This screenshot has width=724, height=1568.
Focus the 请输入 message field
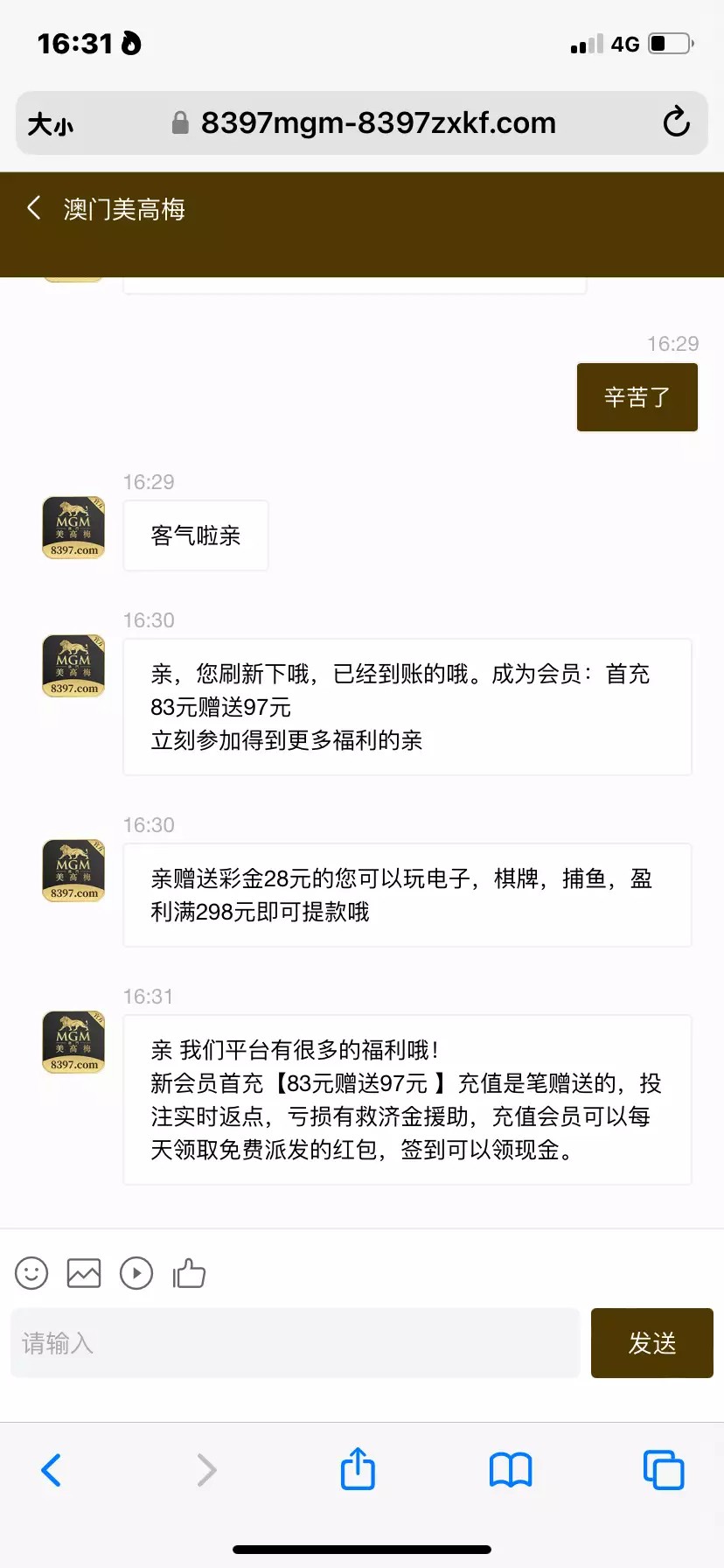click(x=296, y=1343)
